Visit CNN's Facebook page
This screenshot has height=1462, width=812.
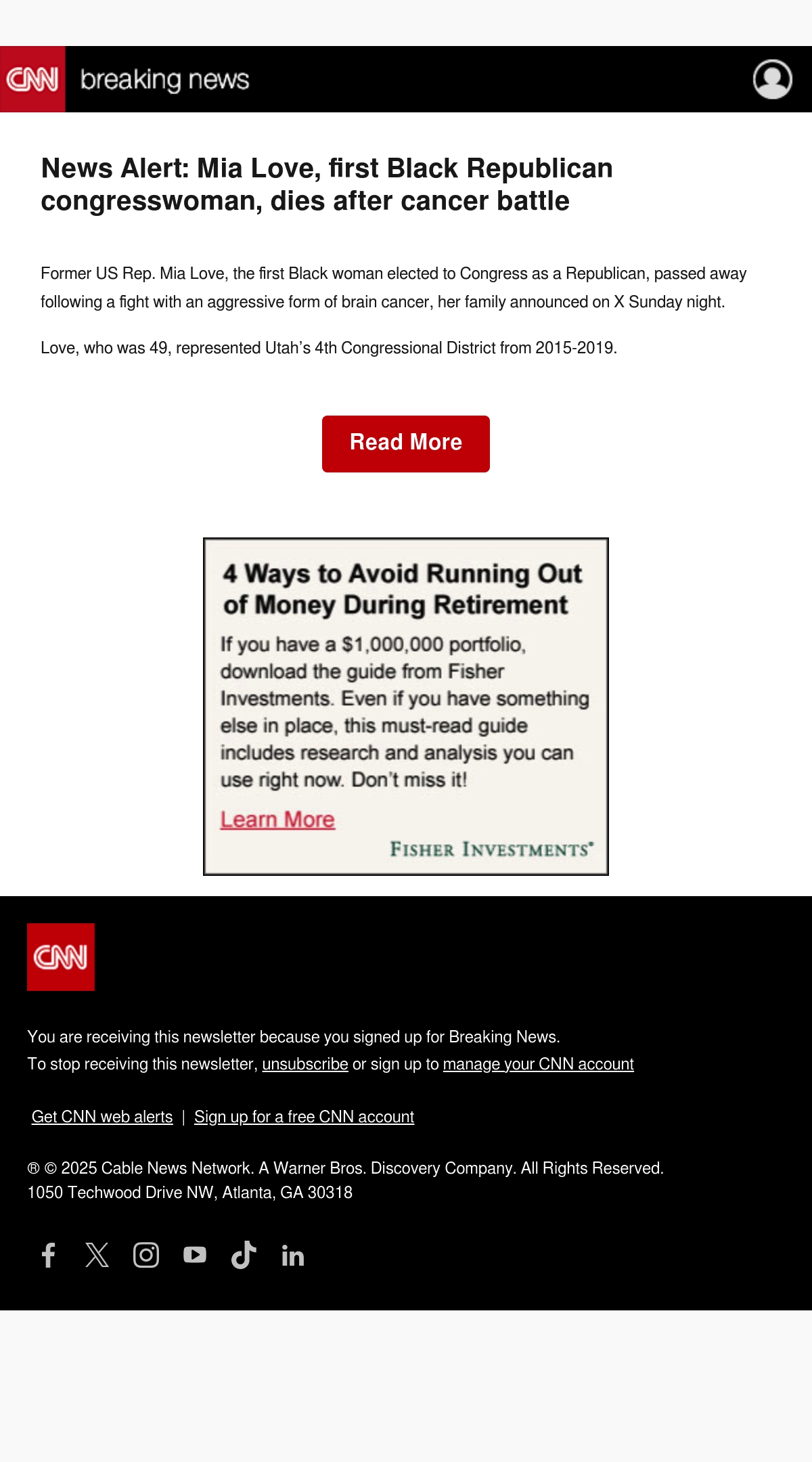point(49,1255)
